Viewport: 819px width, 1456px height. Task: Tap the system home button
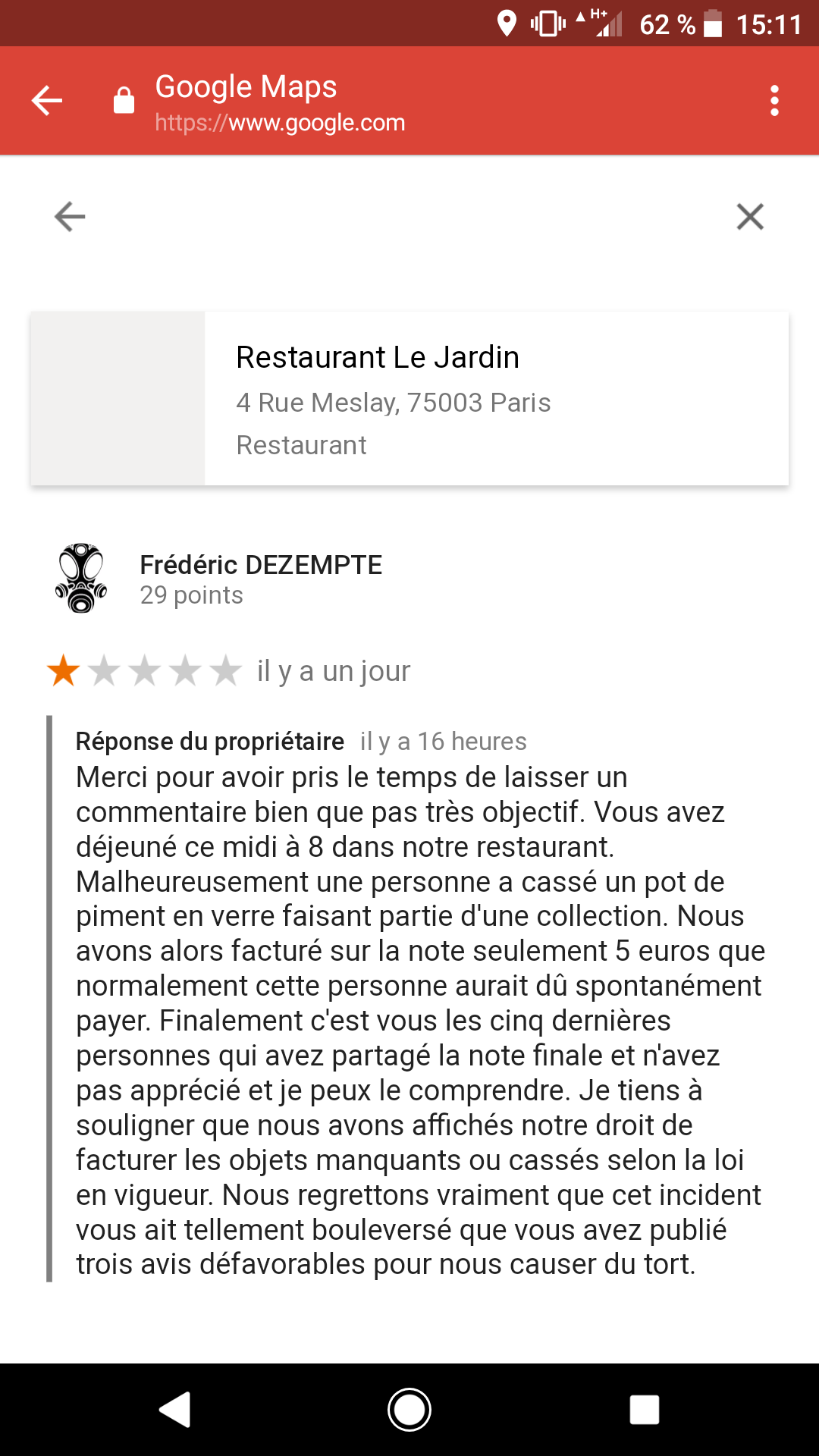[409, 1410]
